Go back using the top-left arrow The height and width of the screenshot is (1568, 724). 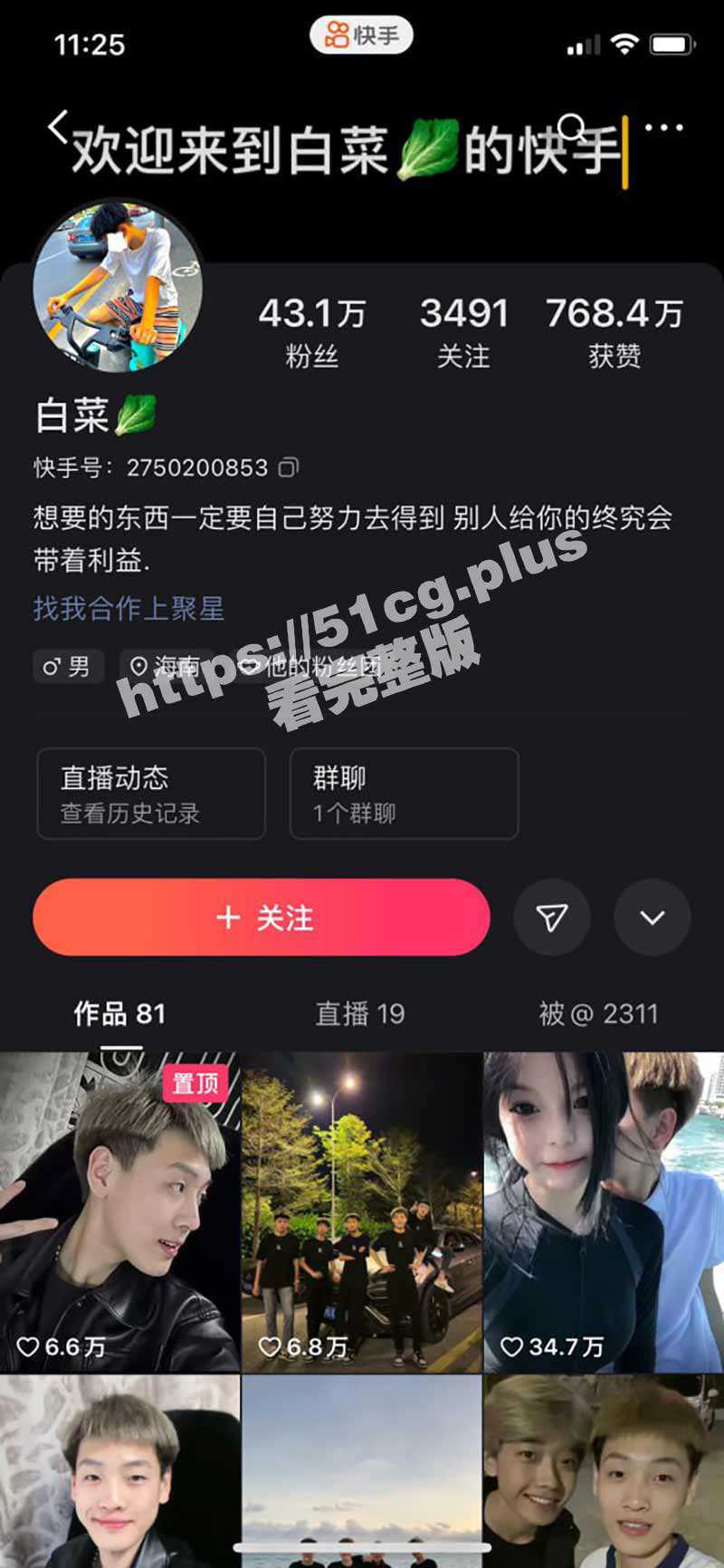point(58,128)
